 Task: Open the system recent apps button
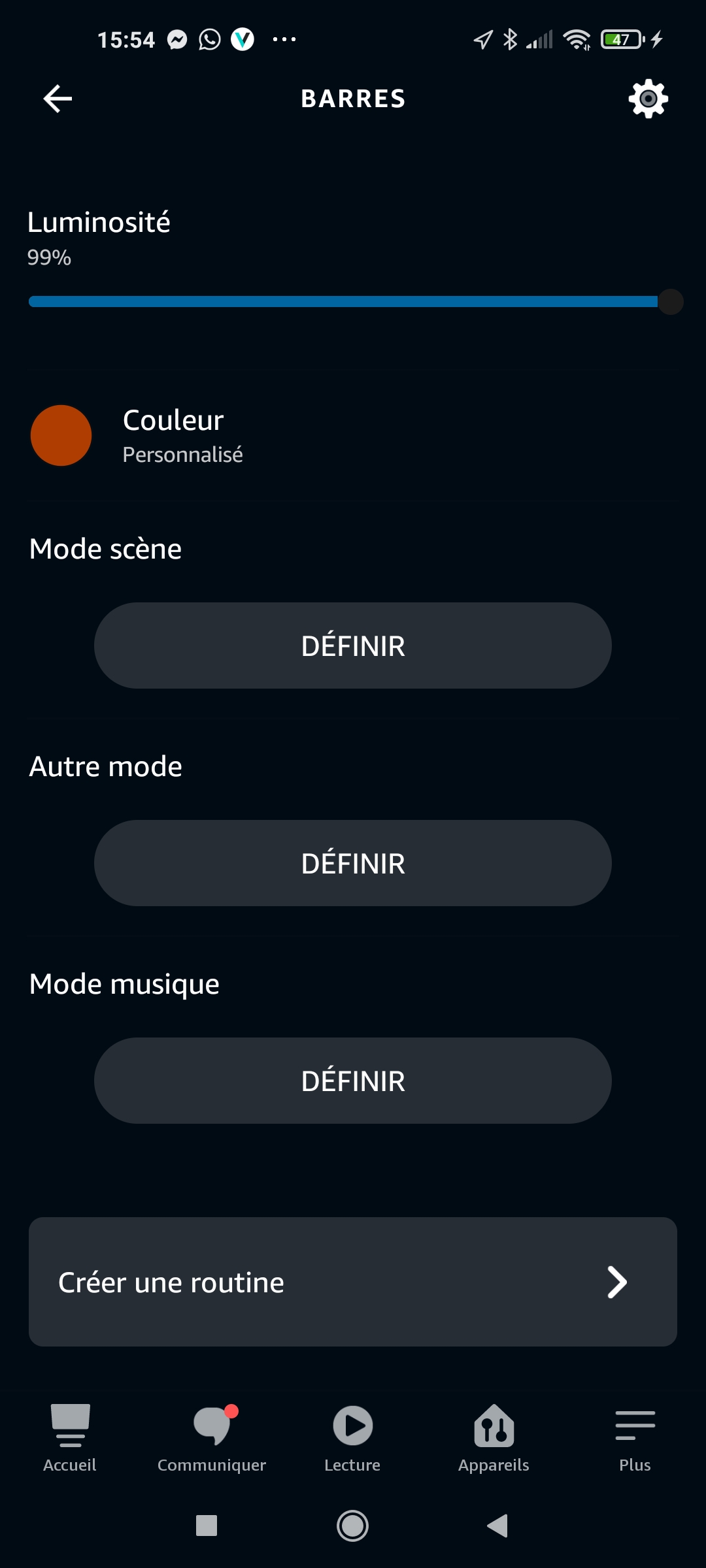click(x=207, y=1526)
